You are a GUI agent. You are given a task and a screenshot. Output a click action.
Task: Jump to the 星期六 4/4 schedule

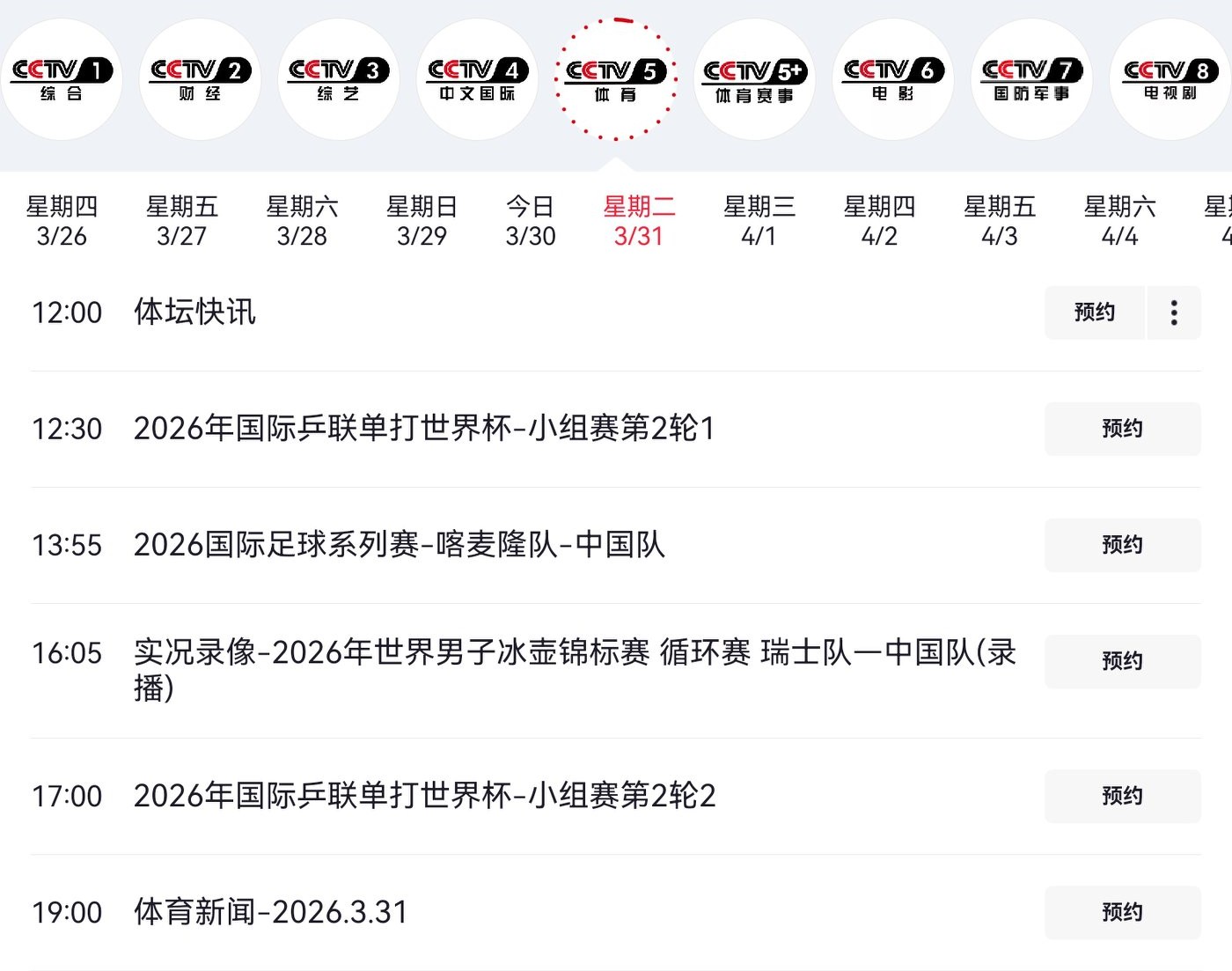point(1119,221)
